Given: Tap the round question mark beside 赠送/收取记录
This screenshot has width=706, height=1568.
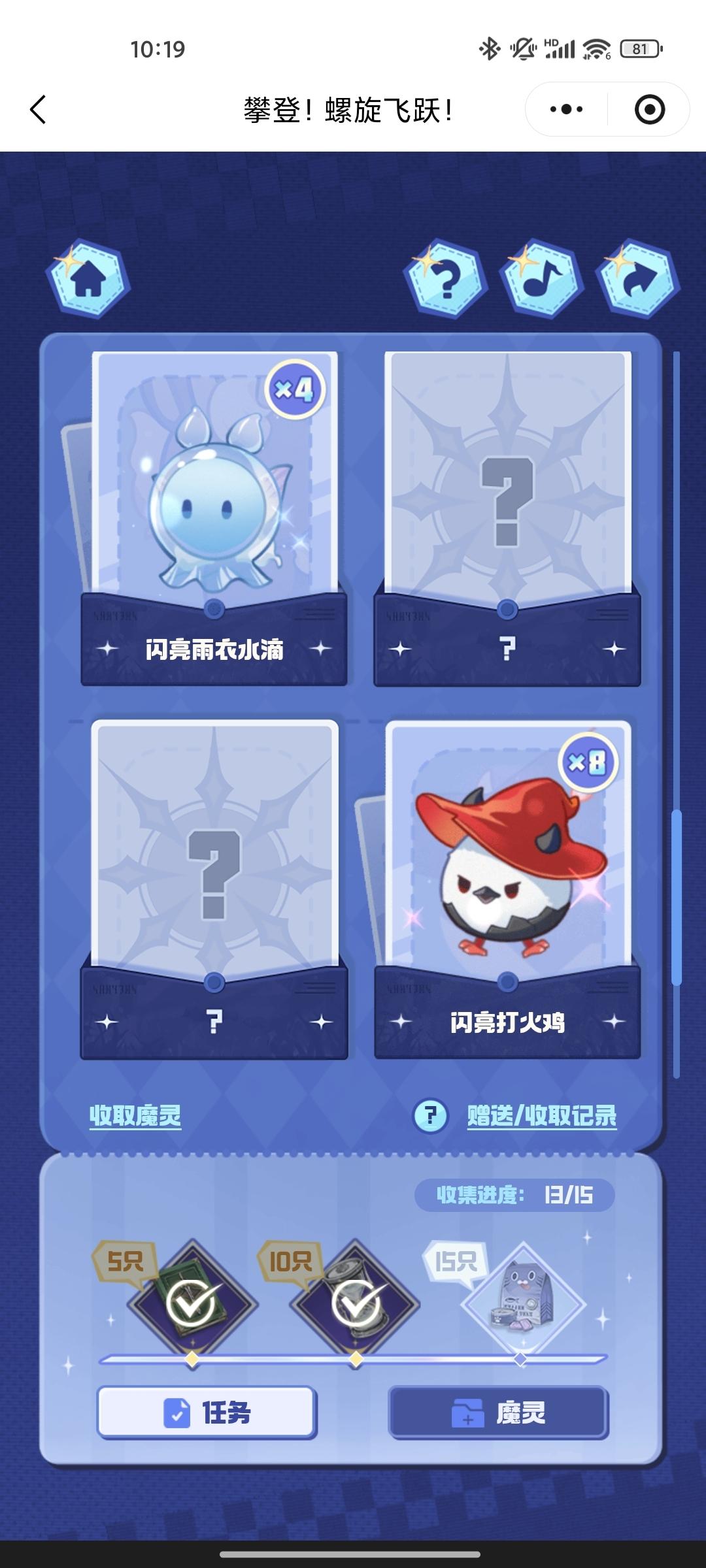Looking at the screenshot, I should coord(431,1115).
